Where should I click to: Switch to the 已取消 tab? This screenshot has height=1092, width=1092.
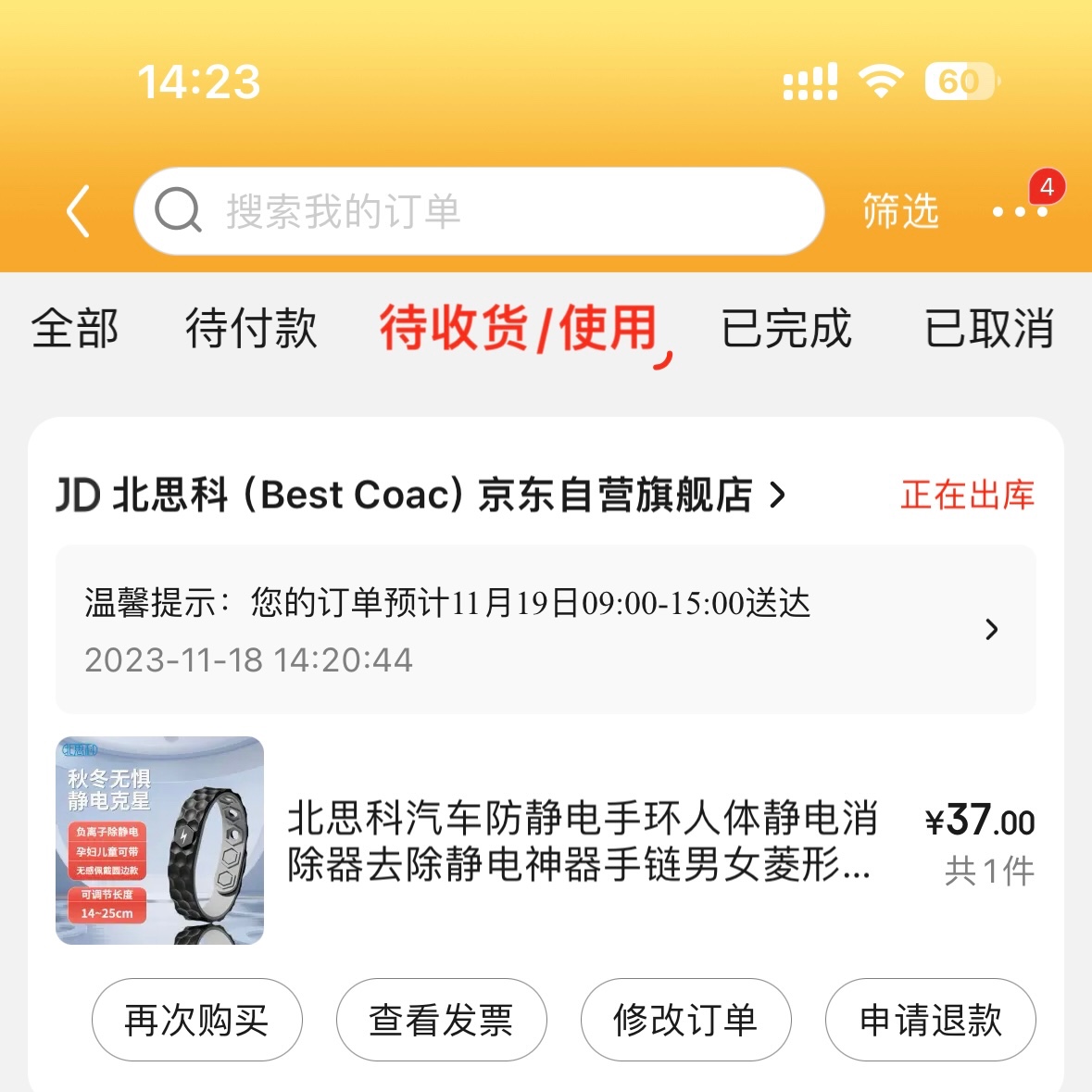(x=988, y=329)
